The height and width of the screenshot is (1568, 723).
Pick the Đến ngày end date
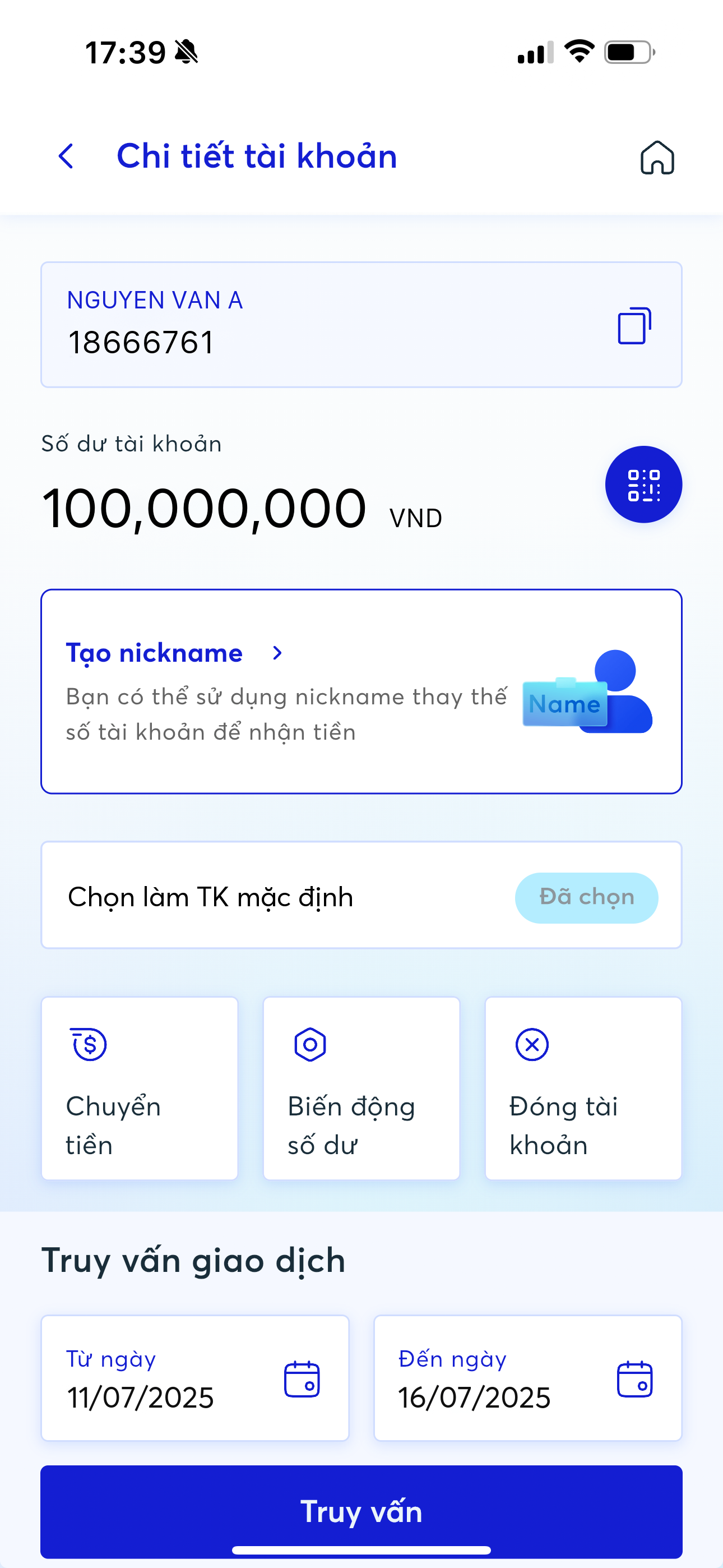(527, 1378)
